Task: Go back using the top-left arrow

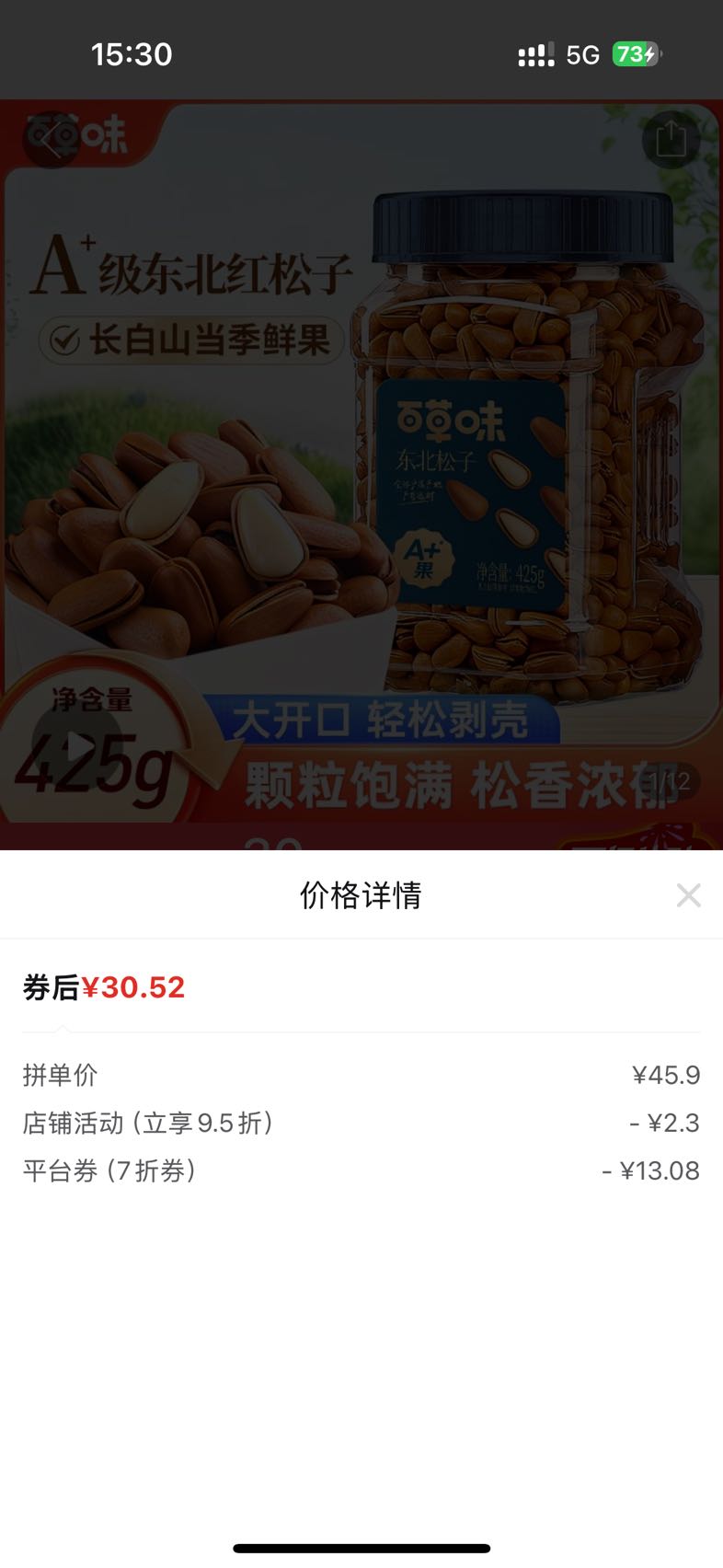Action: tap(51, 139)
